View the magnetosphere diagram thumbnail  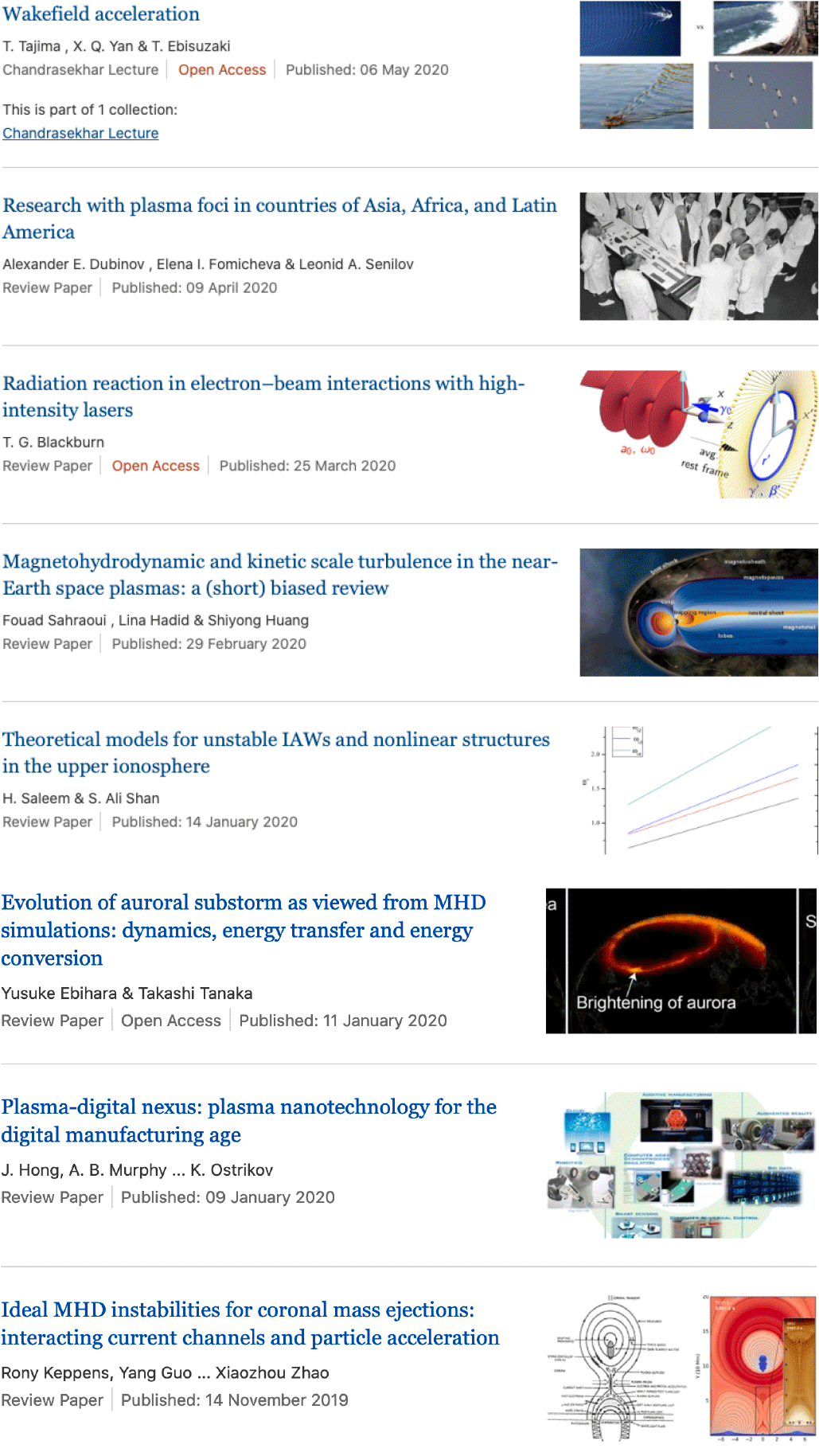(x=698, y=612)
